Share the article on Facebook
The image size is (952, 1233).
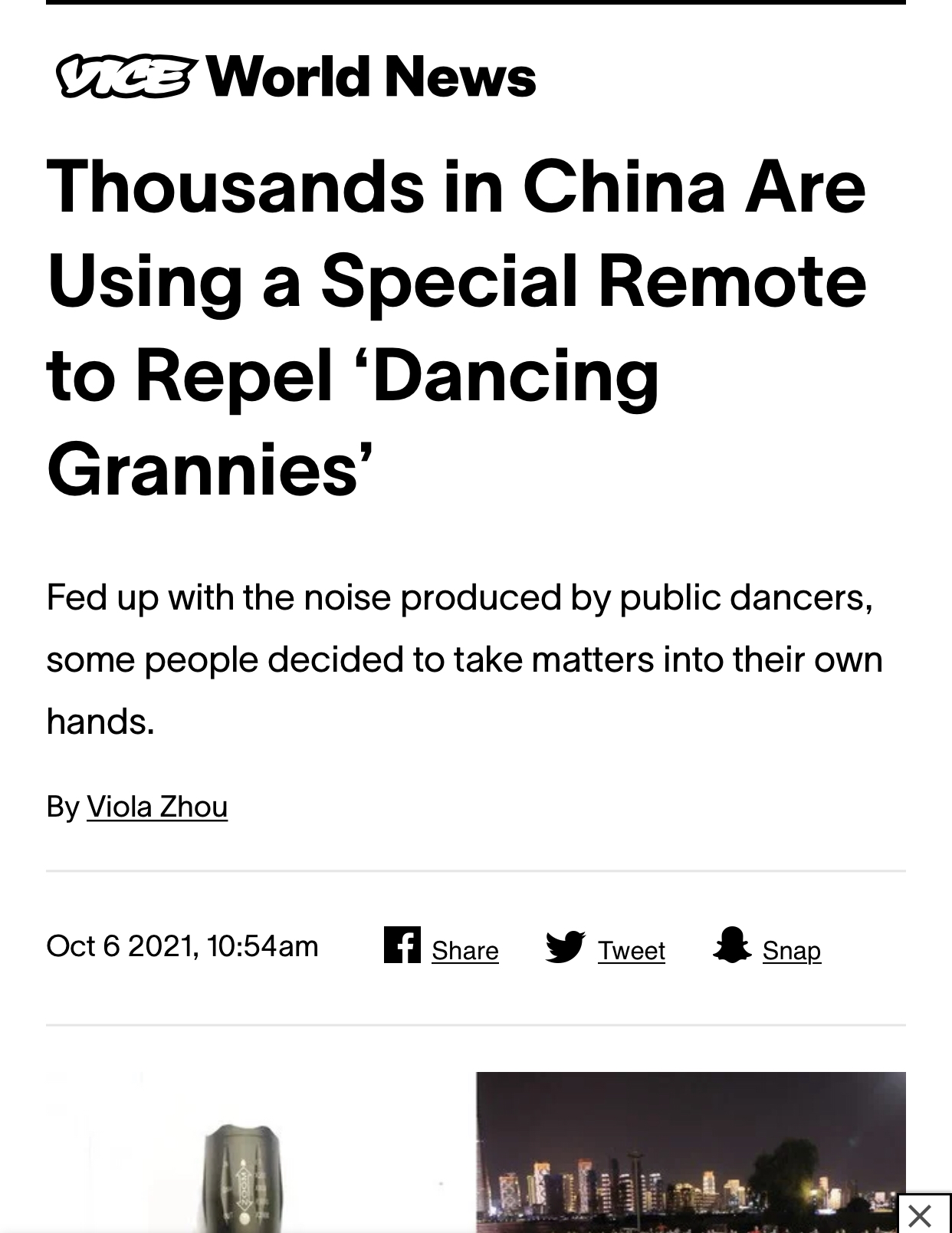point(442,948)
